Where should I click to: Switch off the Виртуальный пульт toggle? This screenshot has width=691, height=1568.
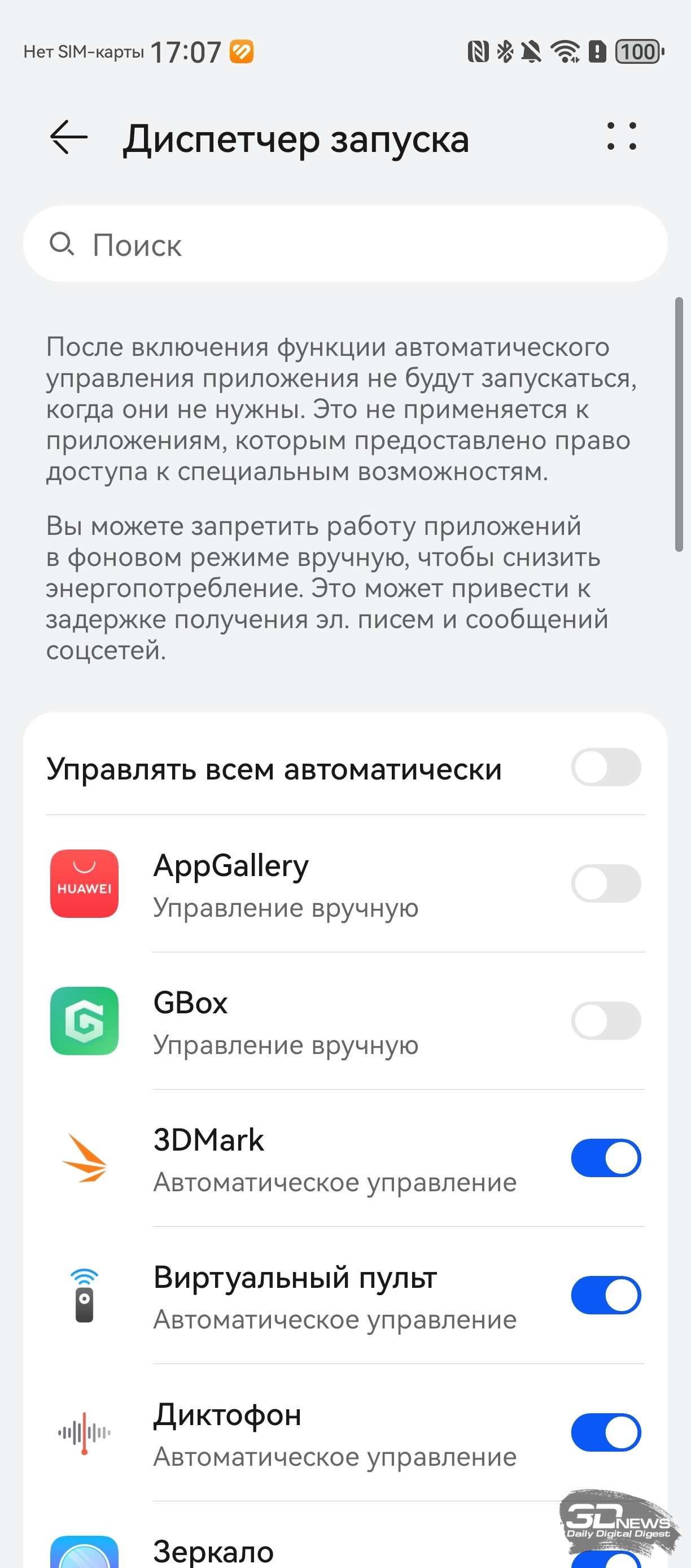click(605, 1295)
